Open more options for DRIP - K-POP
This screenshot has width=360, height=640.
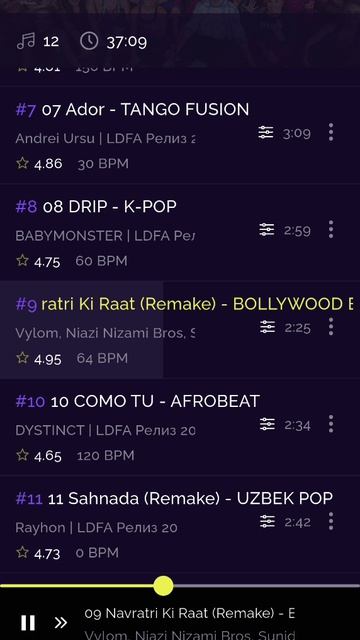(331, 229)
